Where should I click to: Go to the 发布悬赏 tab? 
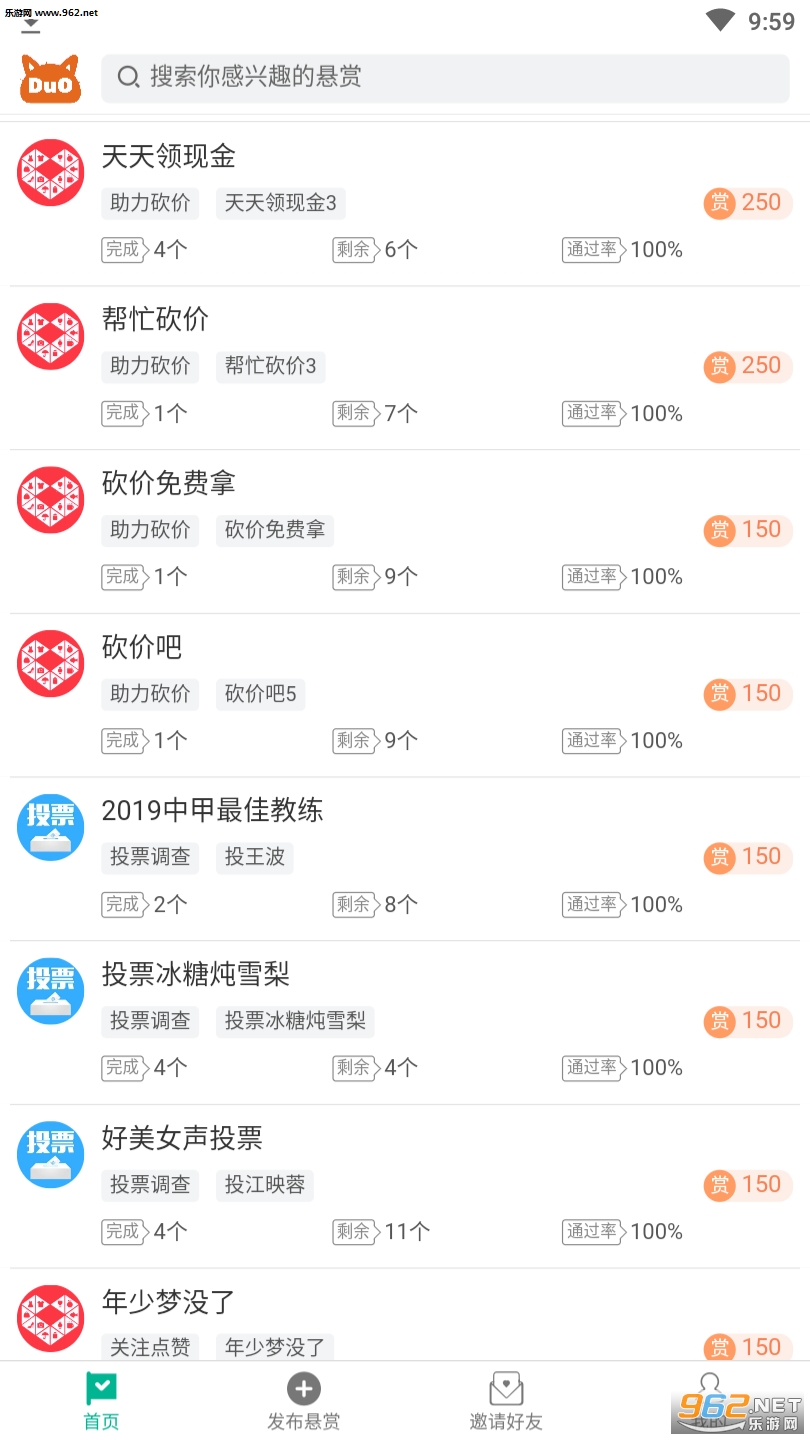click(303, 1402)
